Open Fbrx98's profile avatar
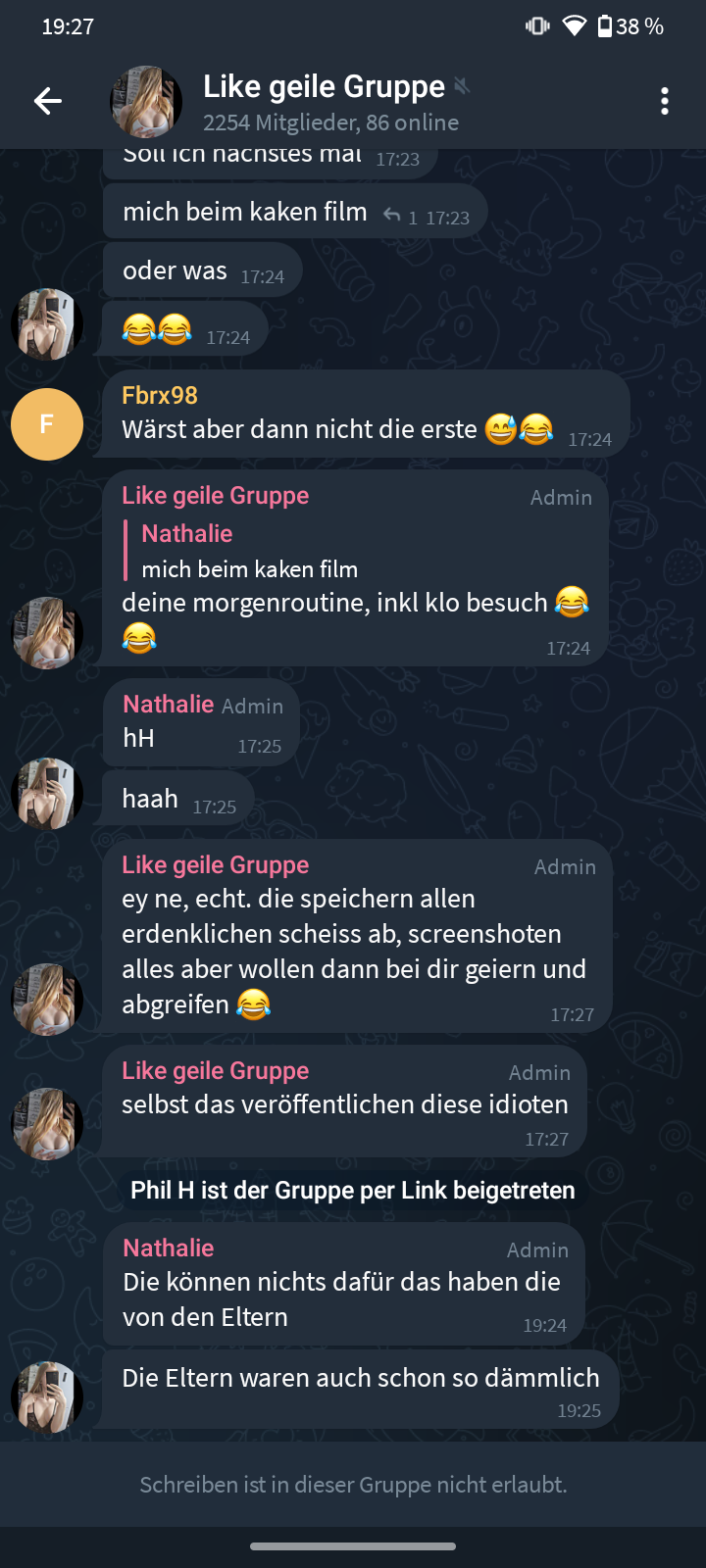The height and width of the screenshot is (1568, 706). click(x=47, y=424)
